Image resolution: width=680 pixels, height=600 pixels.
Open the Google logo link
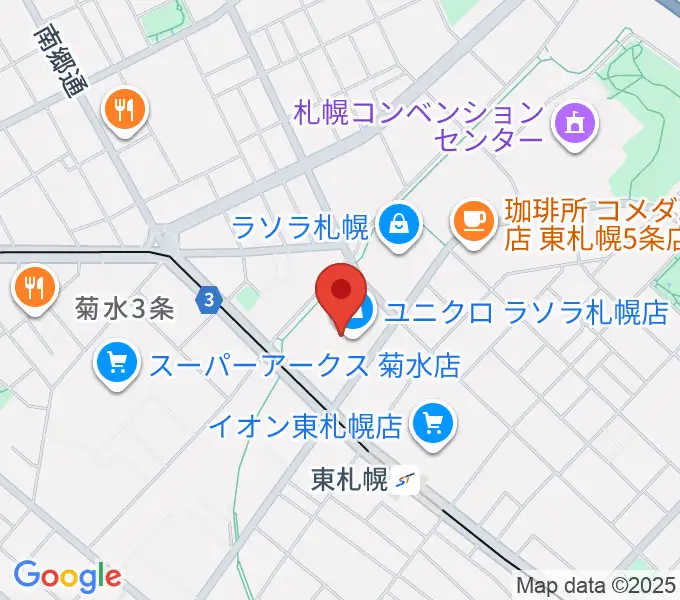pyautogui.click(x=67, y=575)
